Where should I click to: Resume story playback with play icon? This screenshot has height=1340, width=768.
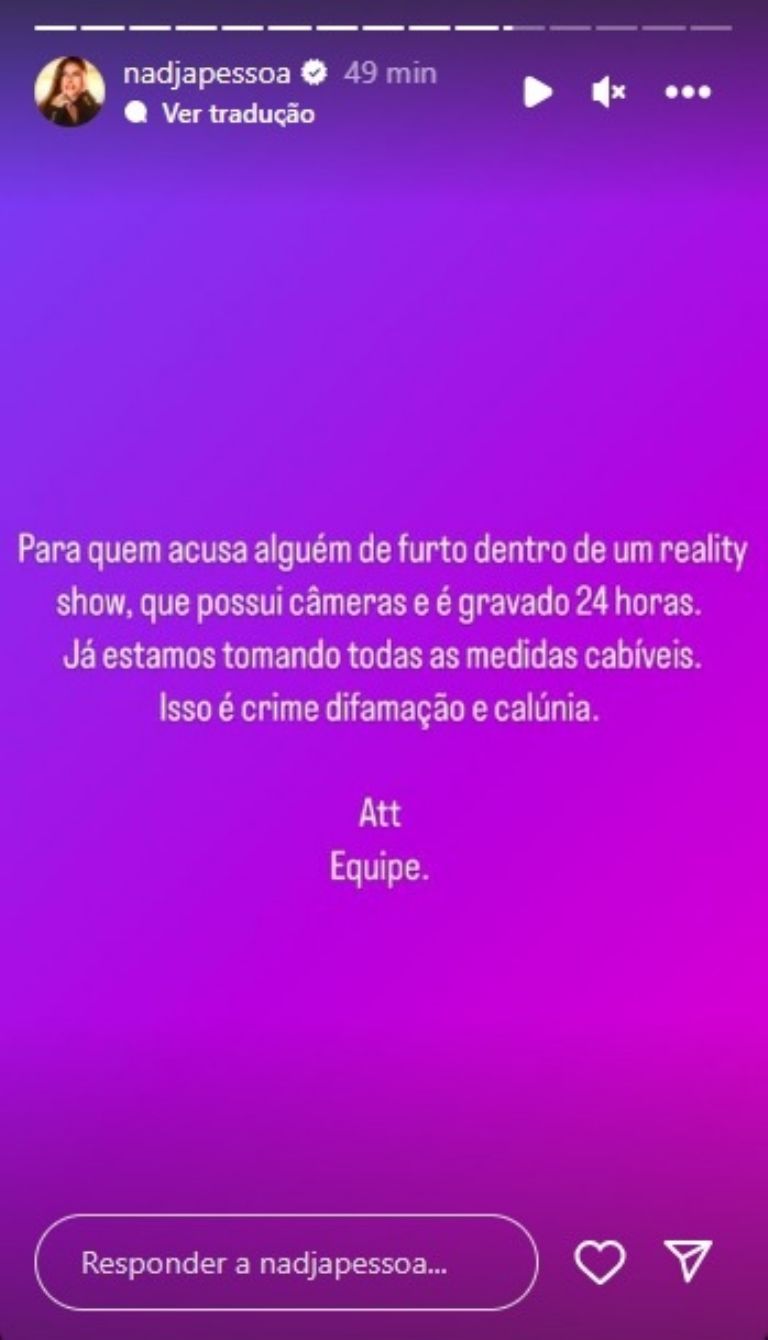tap(537, 93)
